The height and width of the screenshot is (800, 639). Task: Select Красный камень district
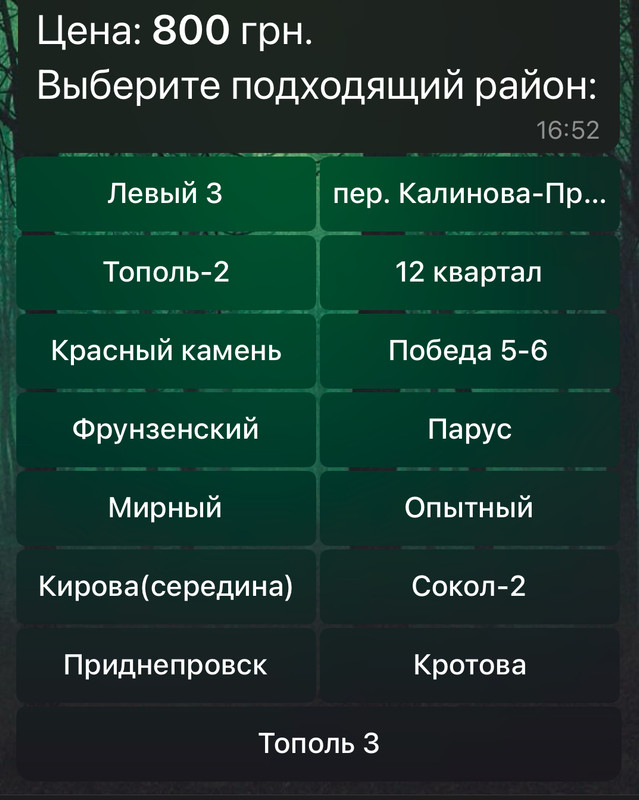click(165, 351)
